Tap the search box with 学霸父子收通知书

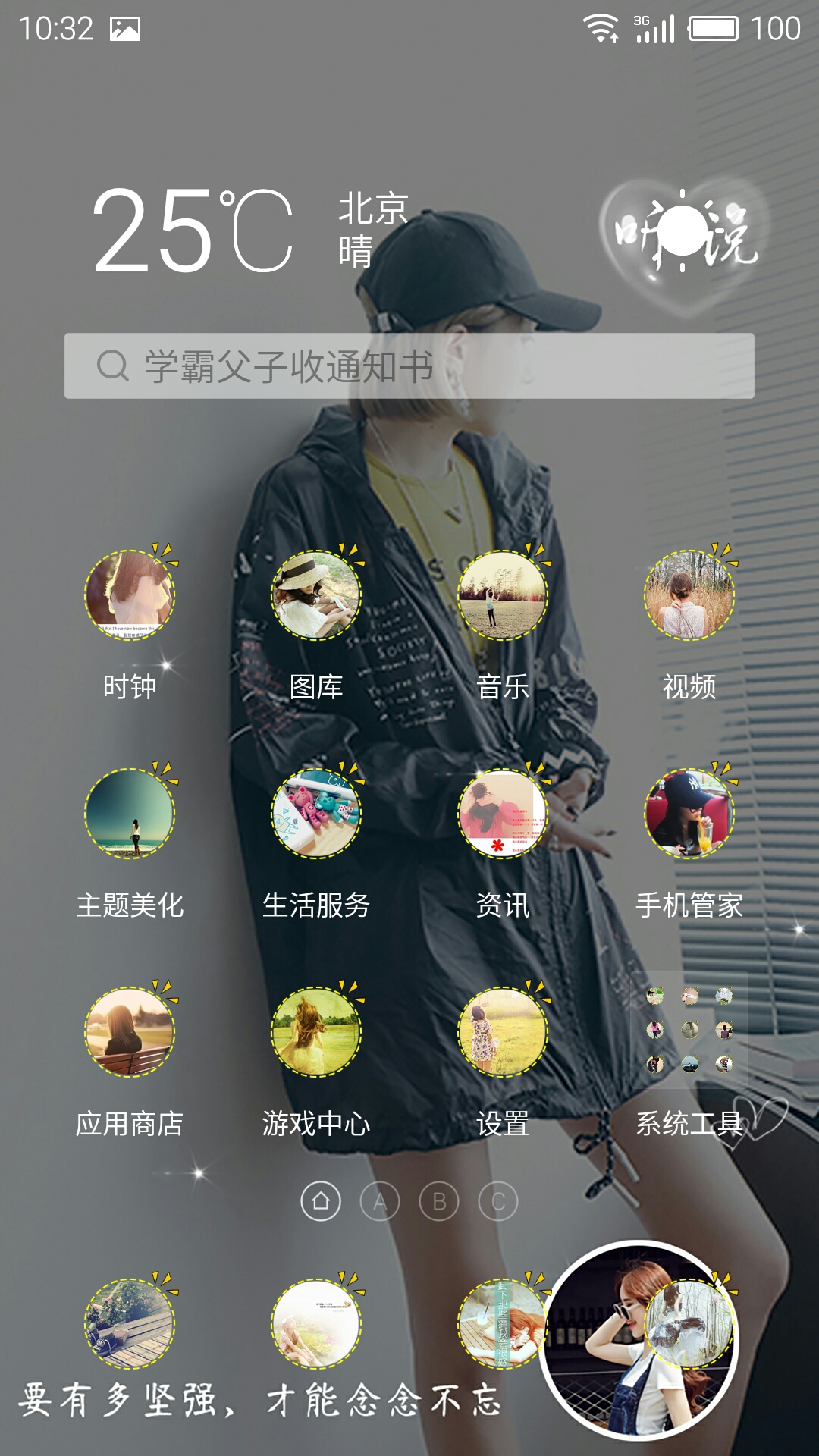tap(409, 366)
